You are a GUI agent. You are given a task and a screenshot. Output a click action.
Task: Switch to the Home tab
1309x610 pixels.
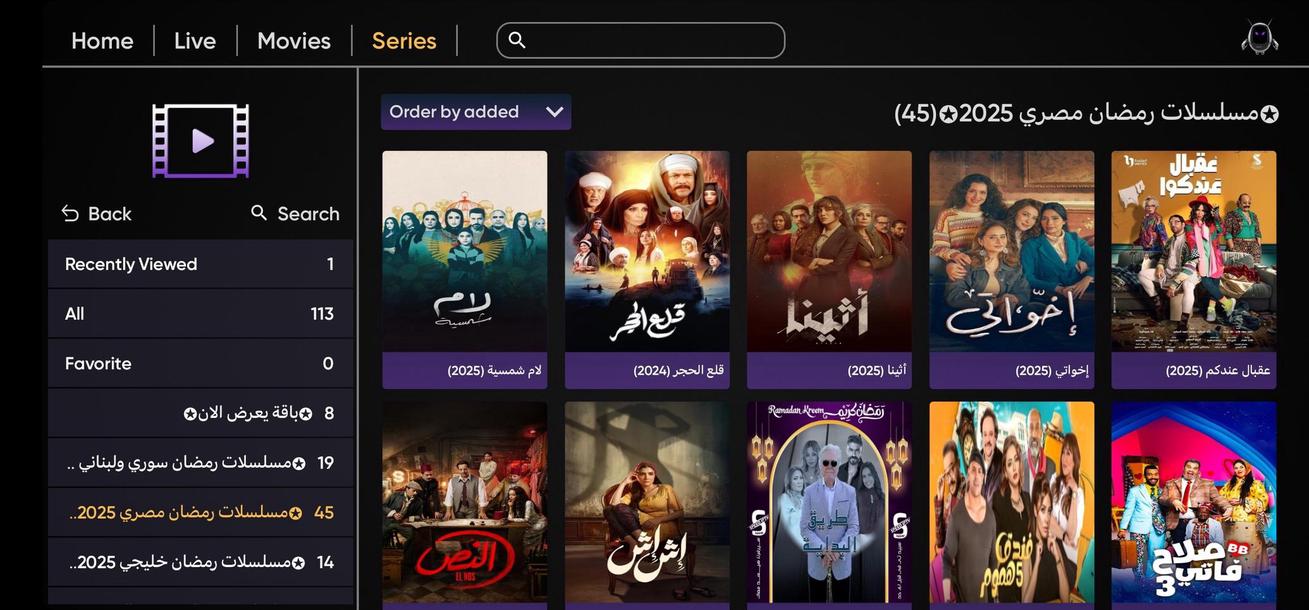[x=102, y=41]
